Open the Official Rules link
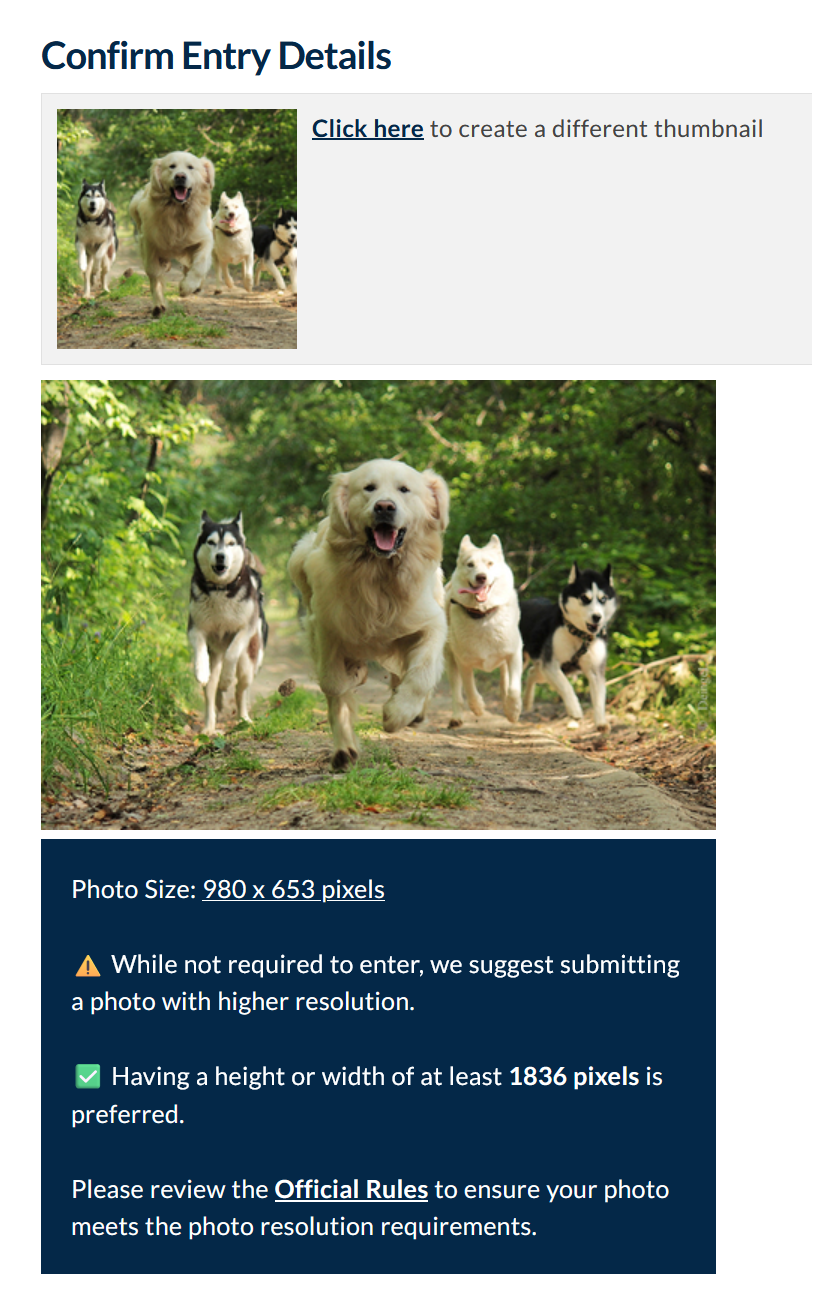This screenshot has height=1313, width=813. point(351,1190)
